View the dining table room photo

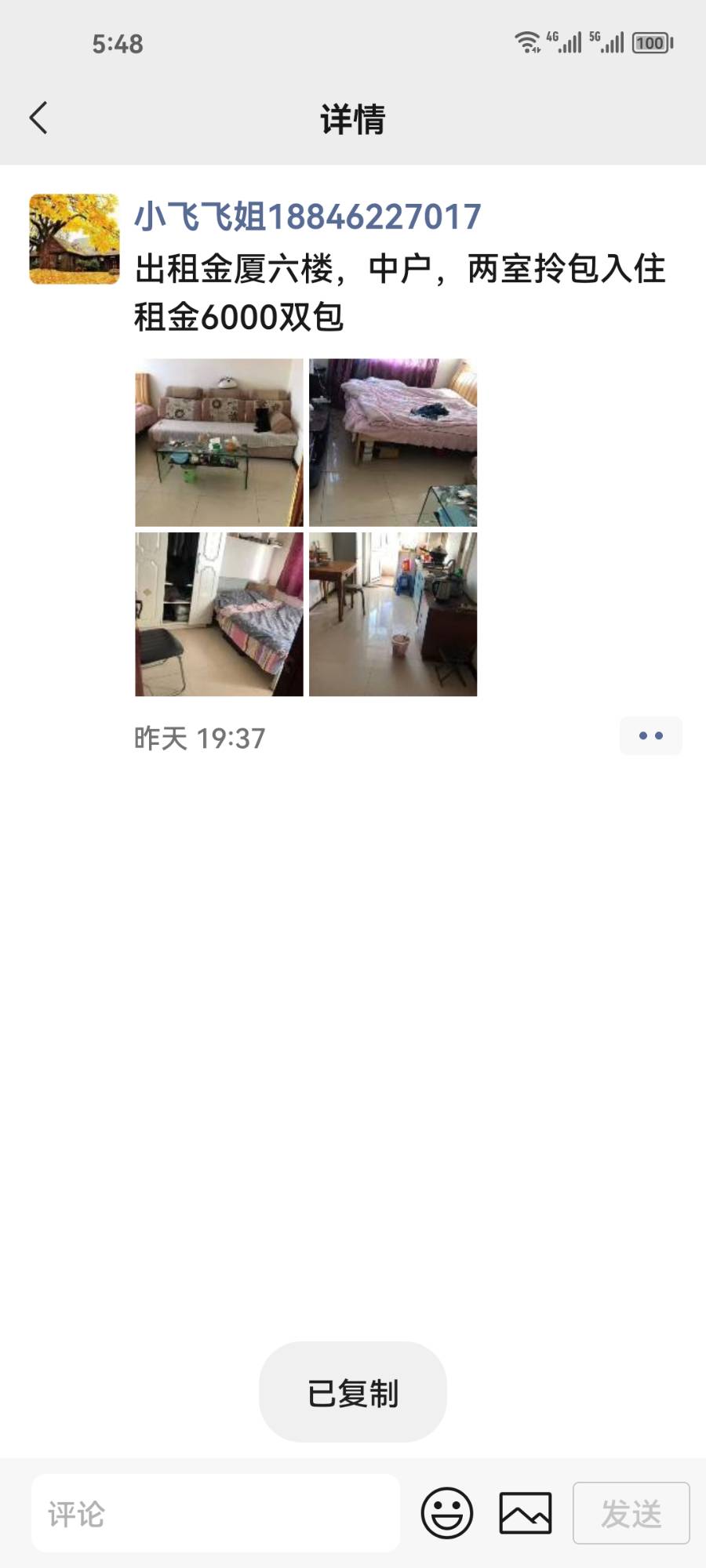[x=393, y=615]
